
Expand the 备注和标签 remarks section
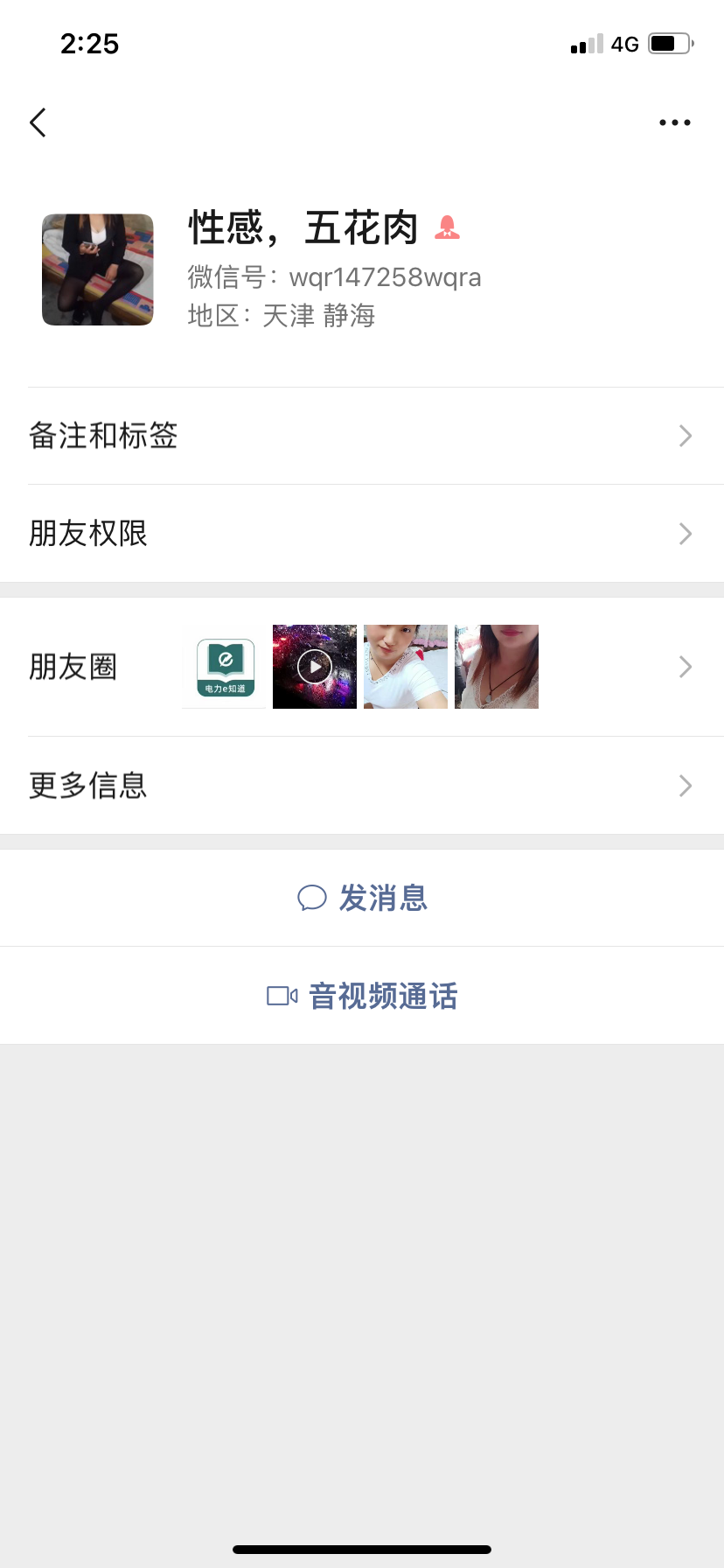pos(362,436)
